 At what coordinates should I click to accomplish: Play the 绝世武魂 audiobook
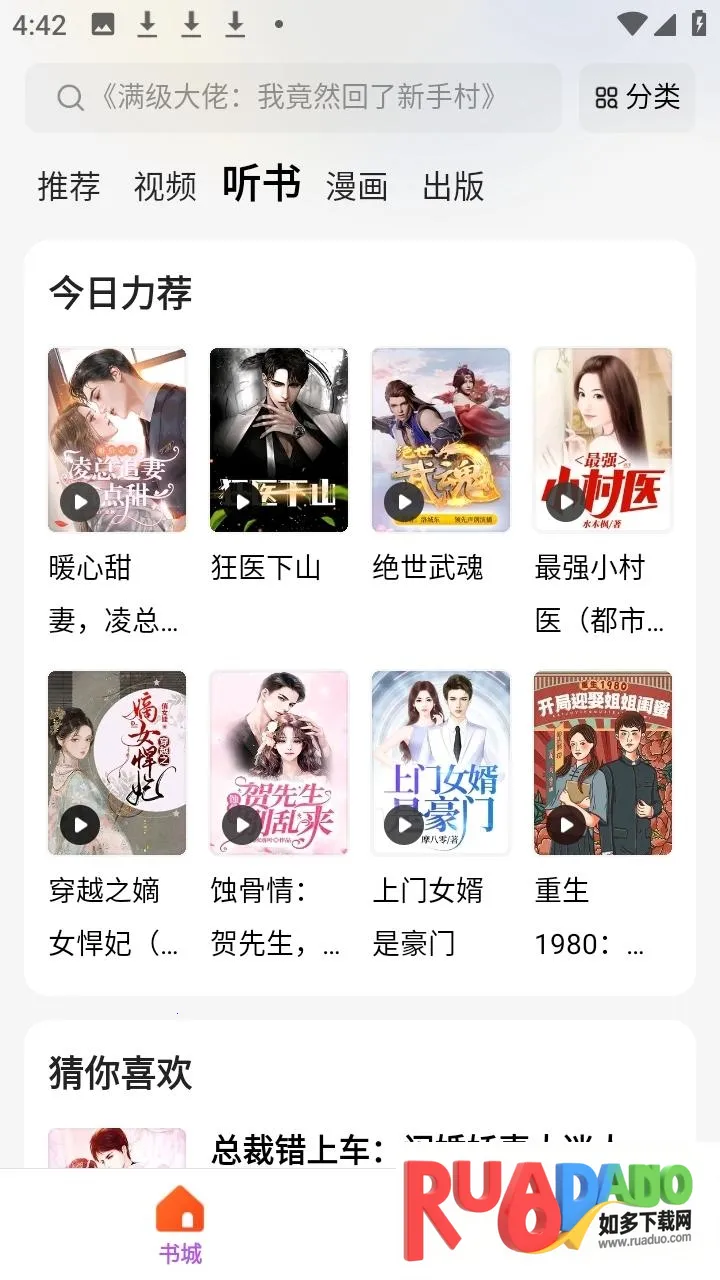coord(403,501)
